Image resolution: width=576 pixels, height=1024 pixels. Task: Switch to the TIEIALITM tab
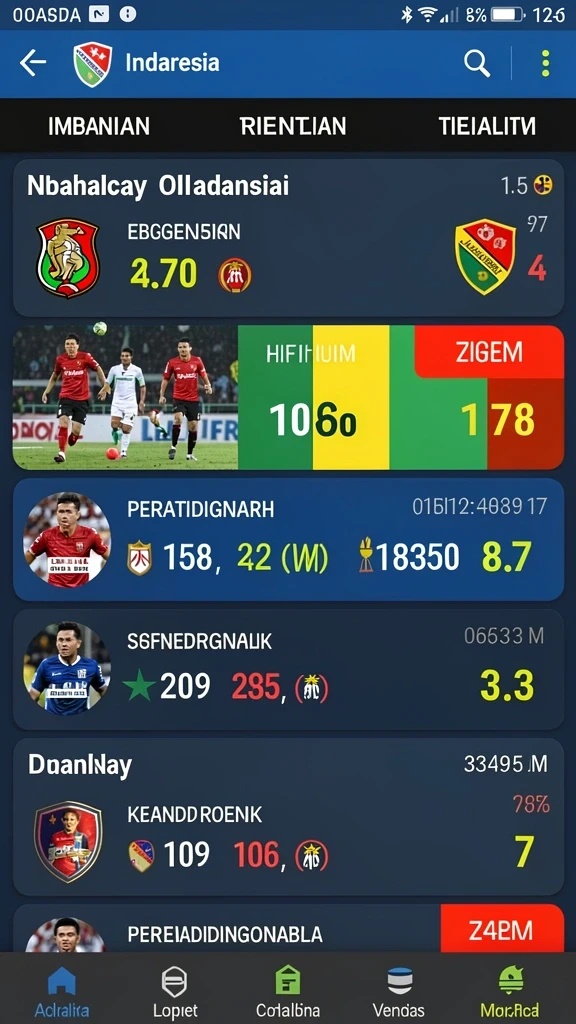pos(487,126)
